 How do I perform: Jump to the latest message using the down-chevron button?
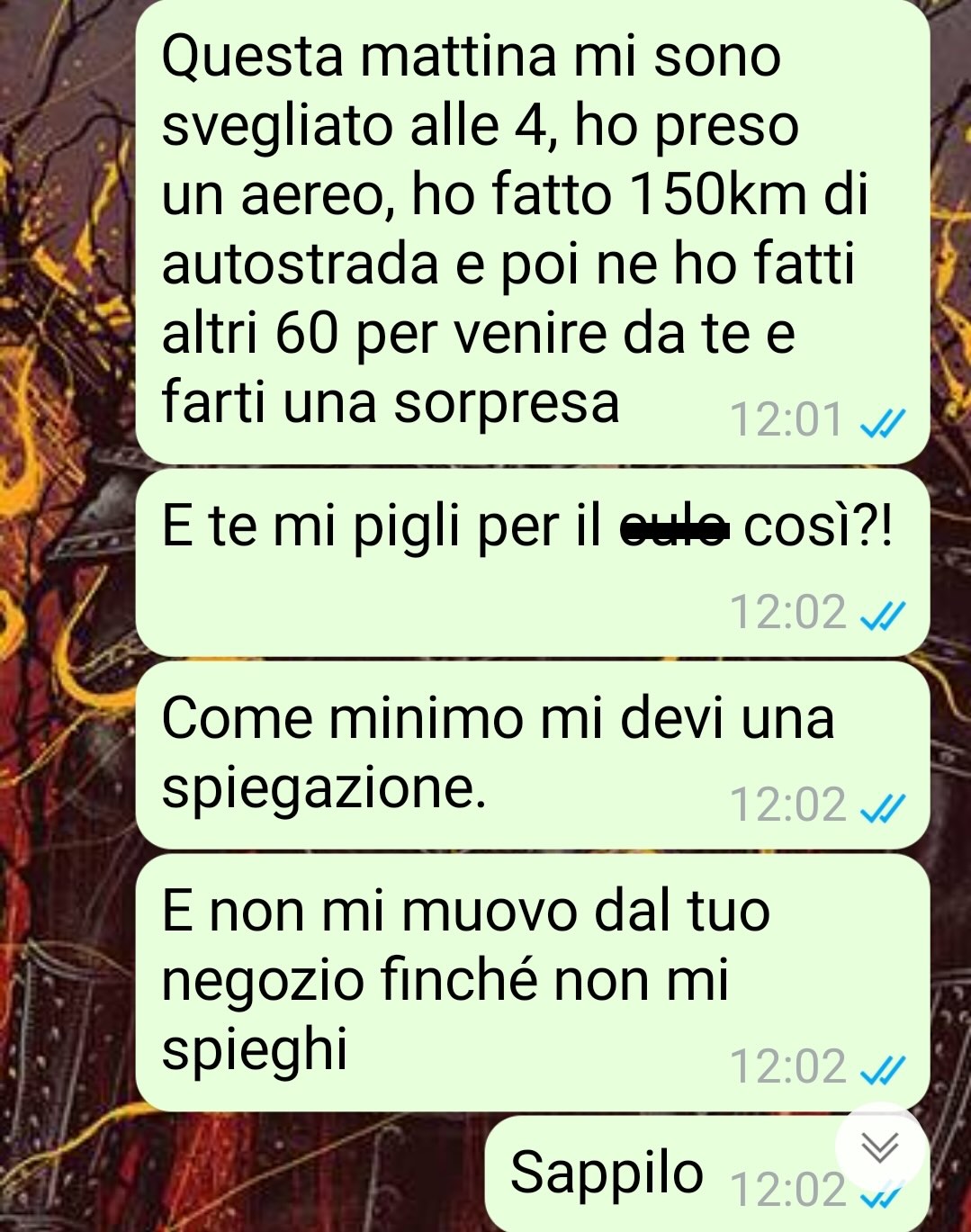(x=879, y=1147)
